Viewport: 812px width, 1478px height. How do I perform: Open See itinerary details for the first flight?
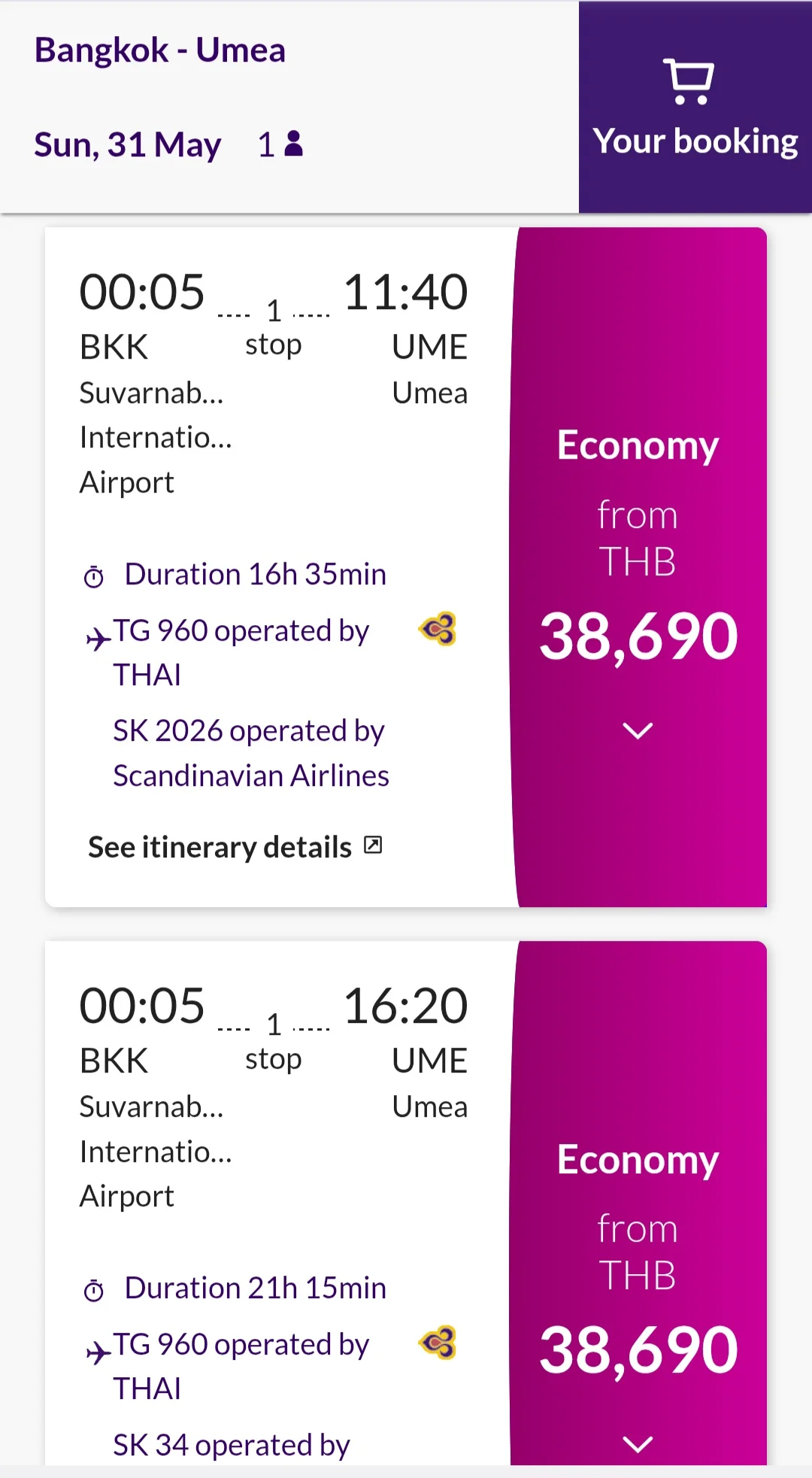(219, 845)
